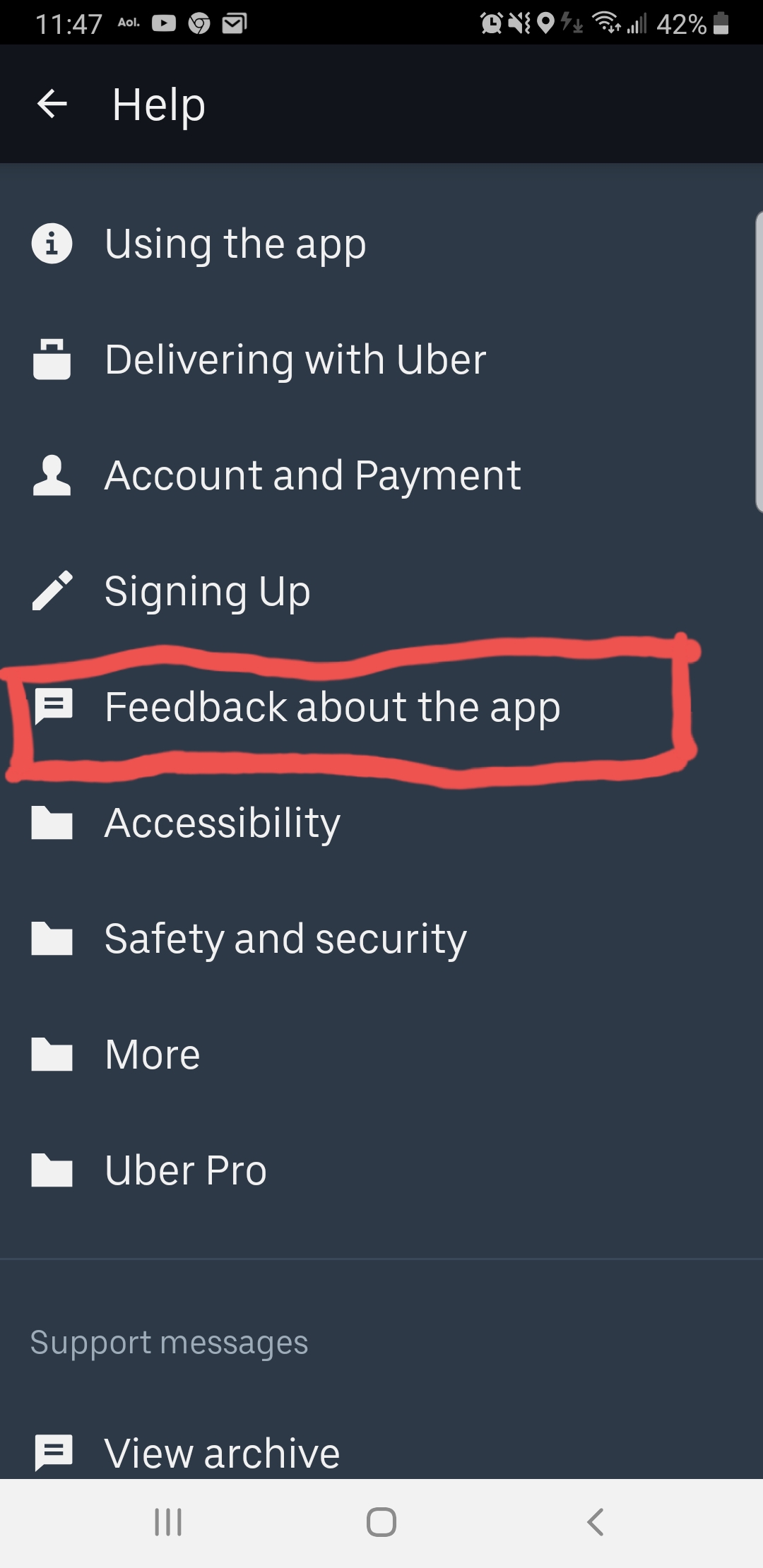Open Safety and security
The width and height of the screenshot is (763, 1568).
tap(285, 939)
